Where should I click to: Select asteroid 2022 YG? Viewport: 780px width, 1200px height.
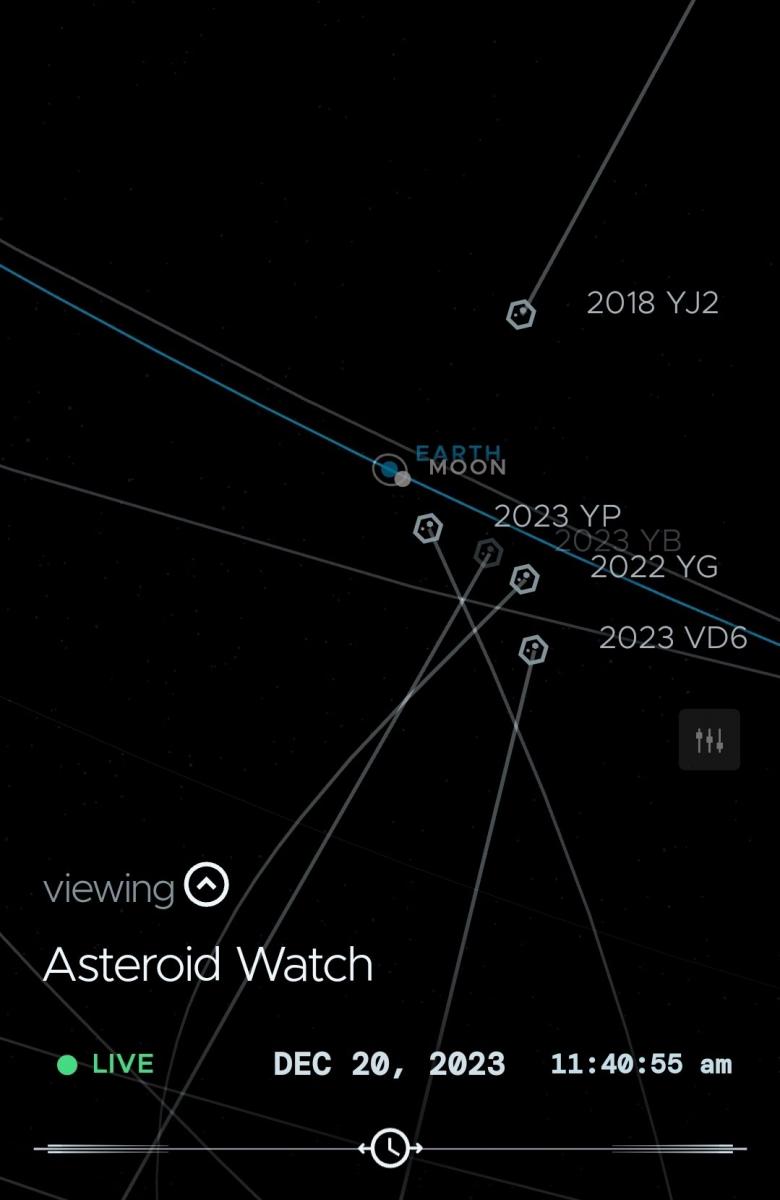coord(524,578)
